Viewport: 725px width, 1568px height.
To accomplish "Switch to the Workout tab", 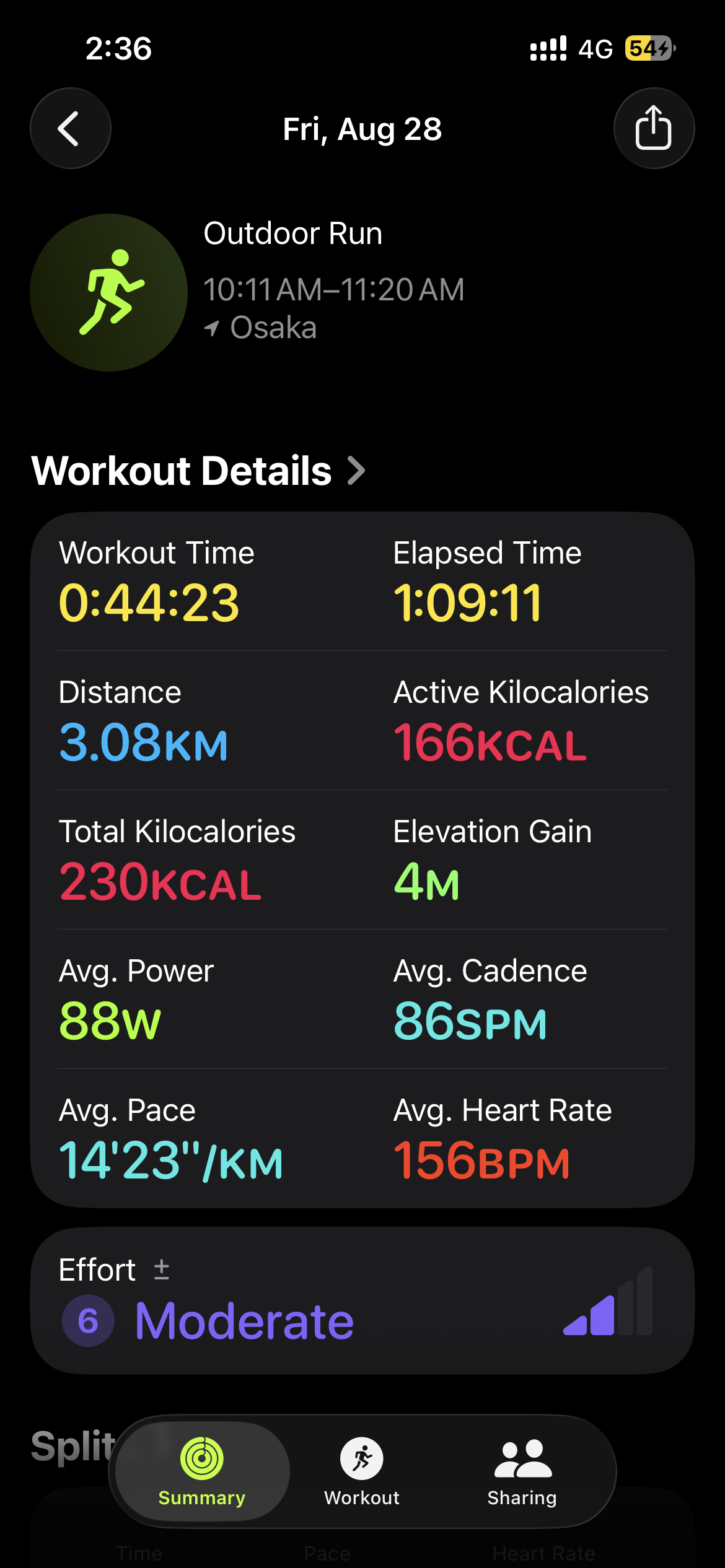I will [362, 1471].
